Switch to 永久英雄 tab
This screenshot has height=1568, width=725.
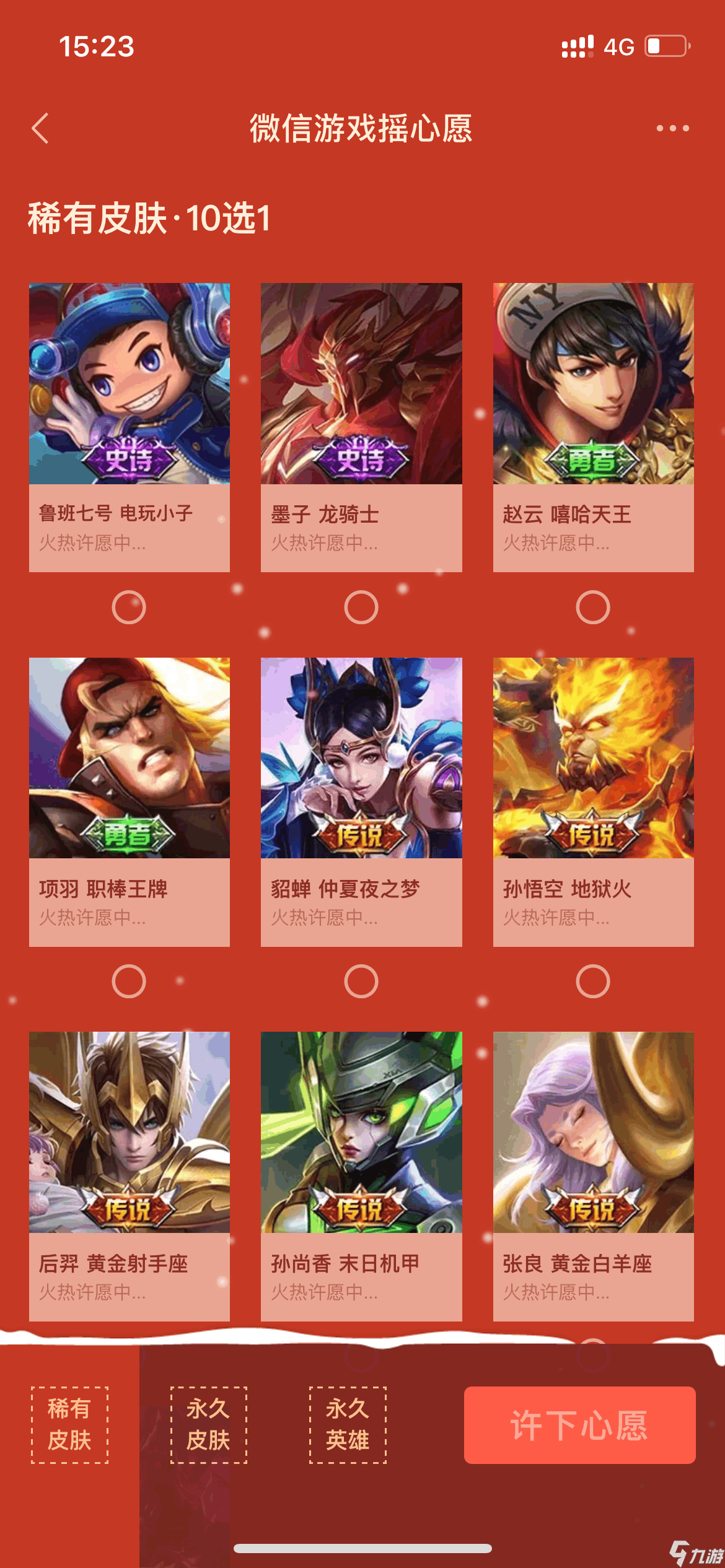pos(348,1424)
